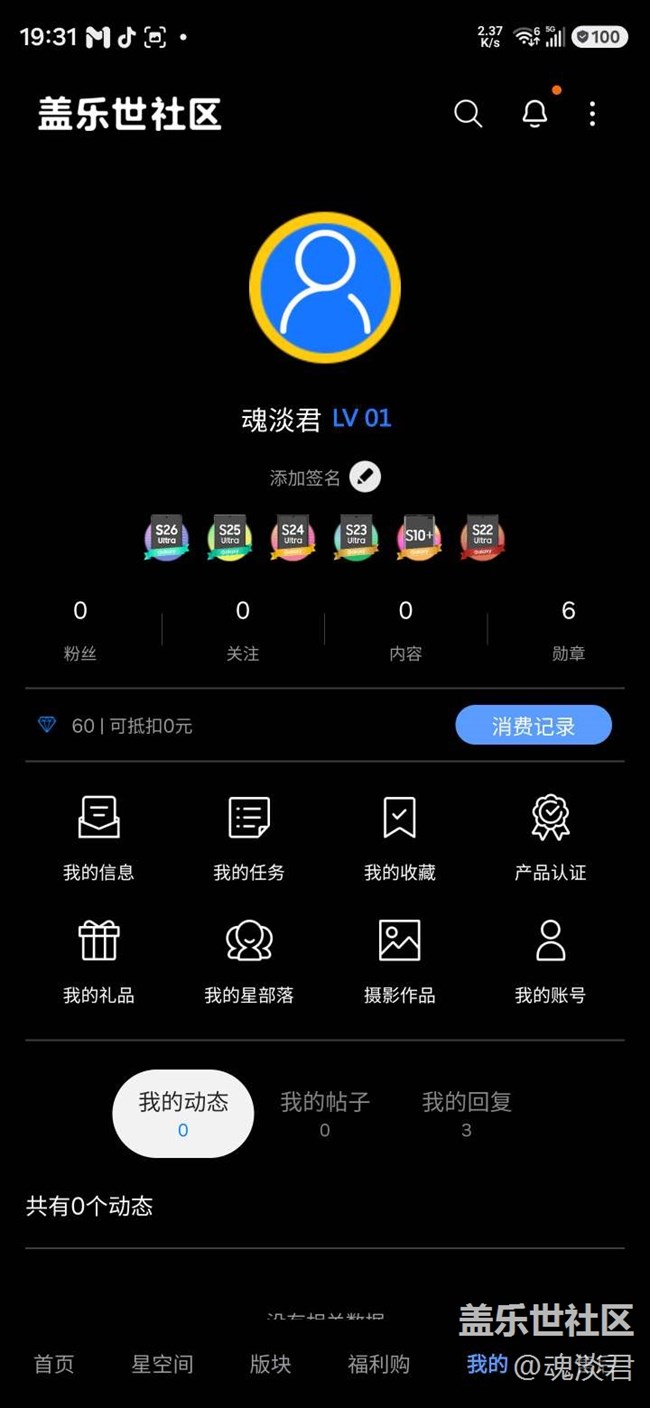Open the search icon in the header
Viewport: 650px width, 1408px height.
(468, 114)
